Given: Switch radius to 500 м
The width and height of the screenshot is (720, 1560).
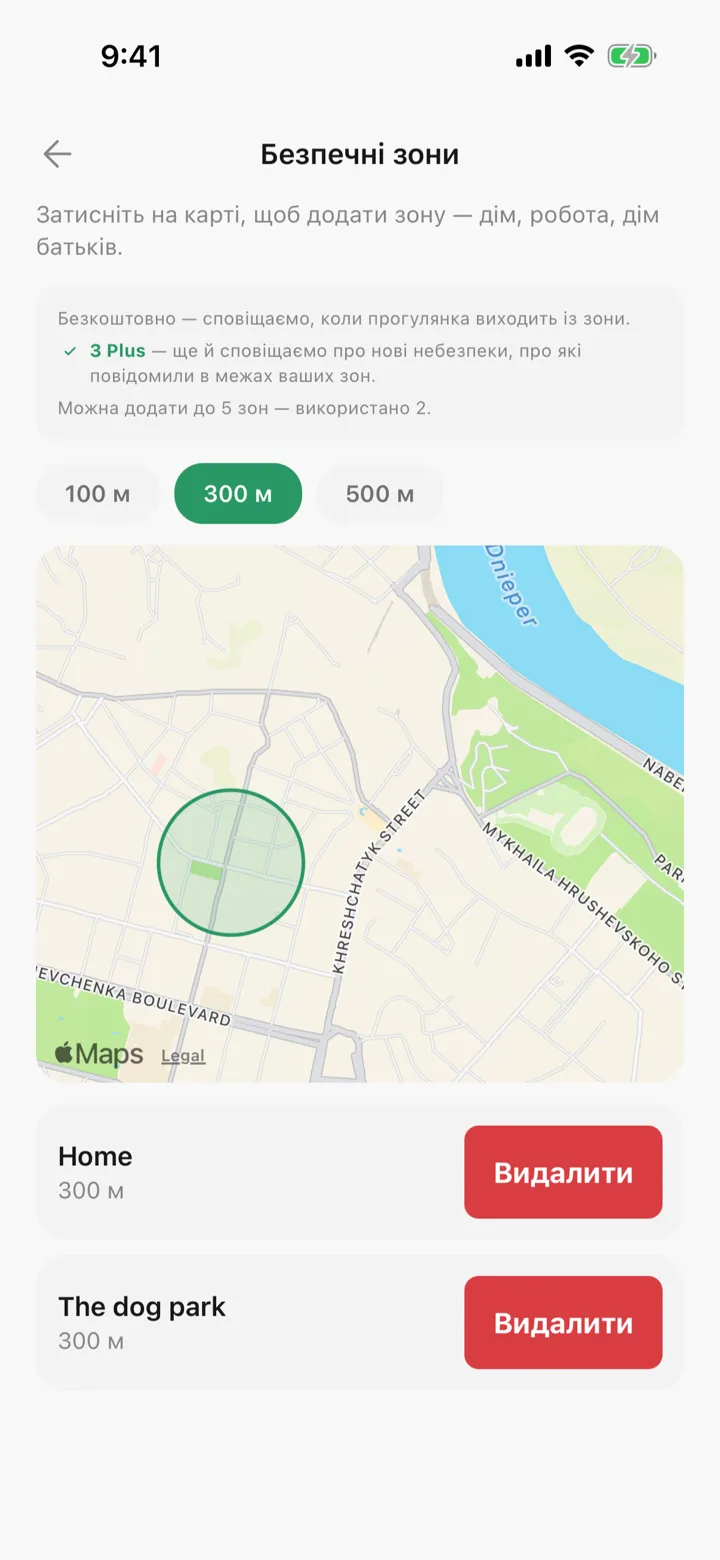Looking at the screenshot, I should click(380, 494).
